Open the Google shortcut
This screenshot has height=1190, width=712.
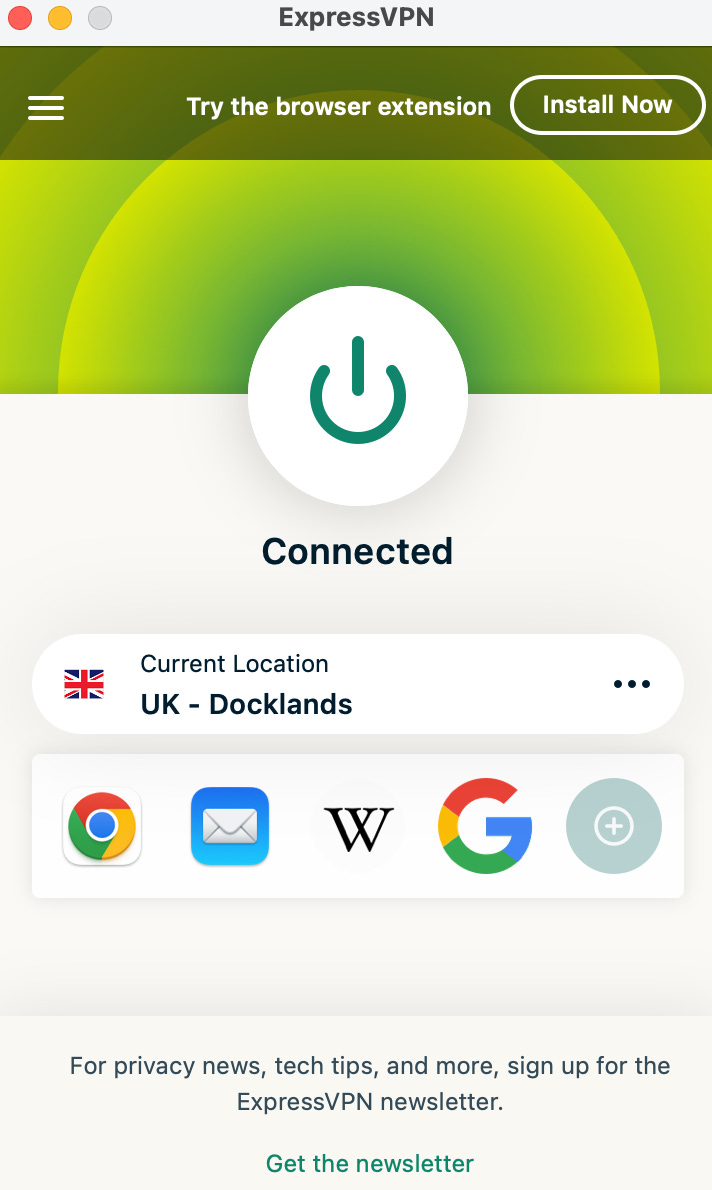(x=486, y=827)
